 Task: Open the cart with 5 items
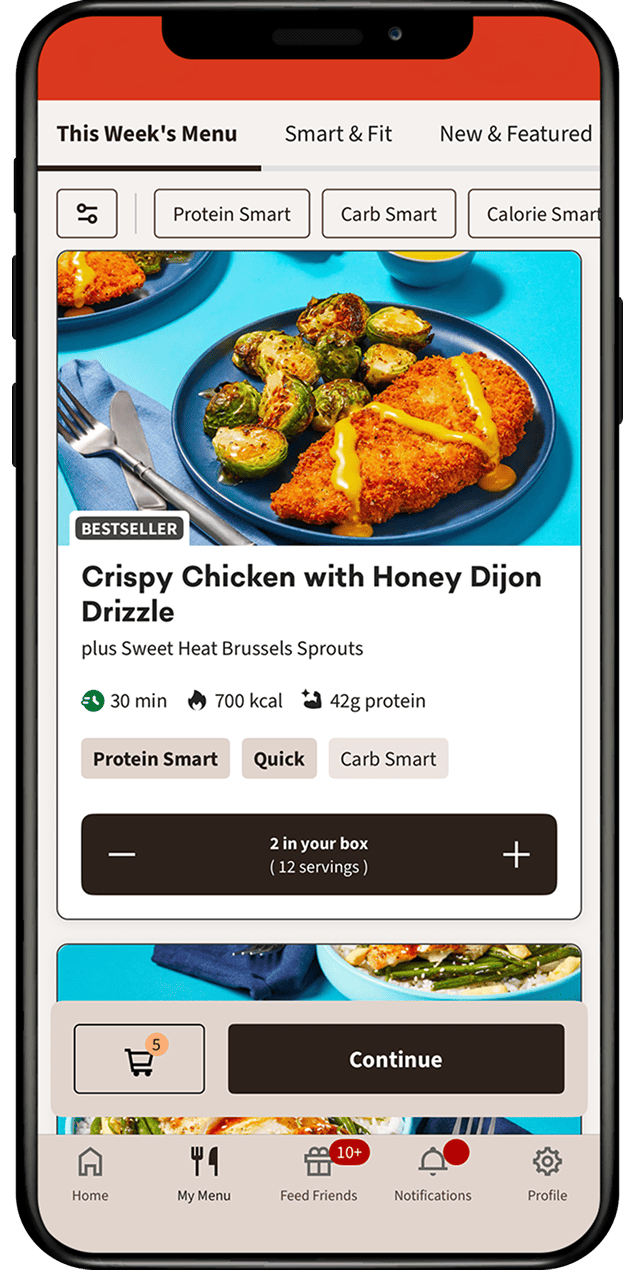(139, 1059)
